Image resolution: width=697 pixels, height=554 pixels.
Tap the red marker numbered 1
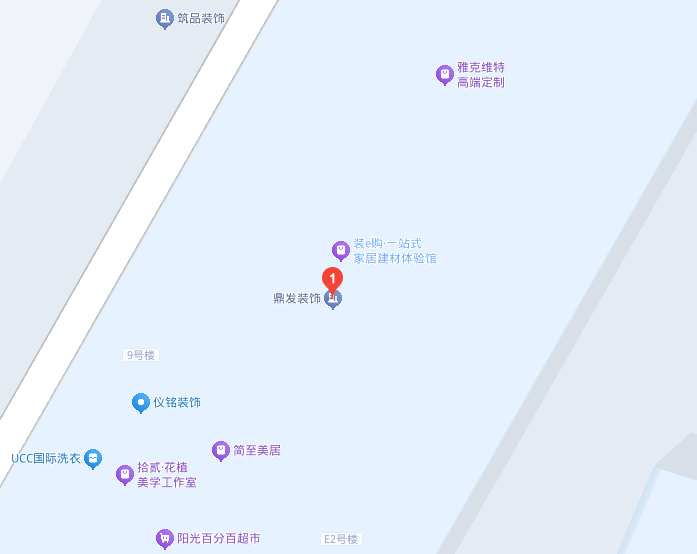coord(332,279)
